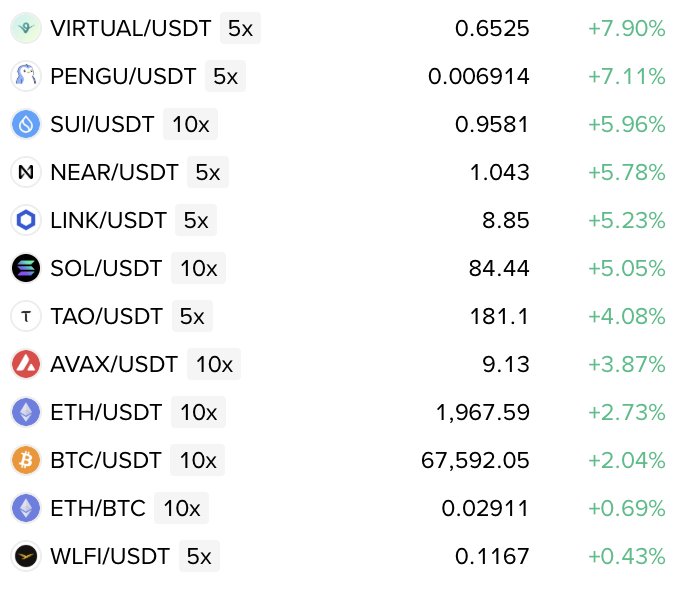Go to the LINK/USDT trading pair

108,220
